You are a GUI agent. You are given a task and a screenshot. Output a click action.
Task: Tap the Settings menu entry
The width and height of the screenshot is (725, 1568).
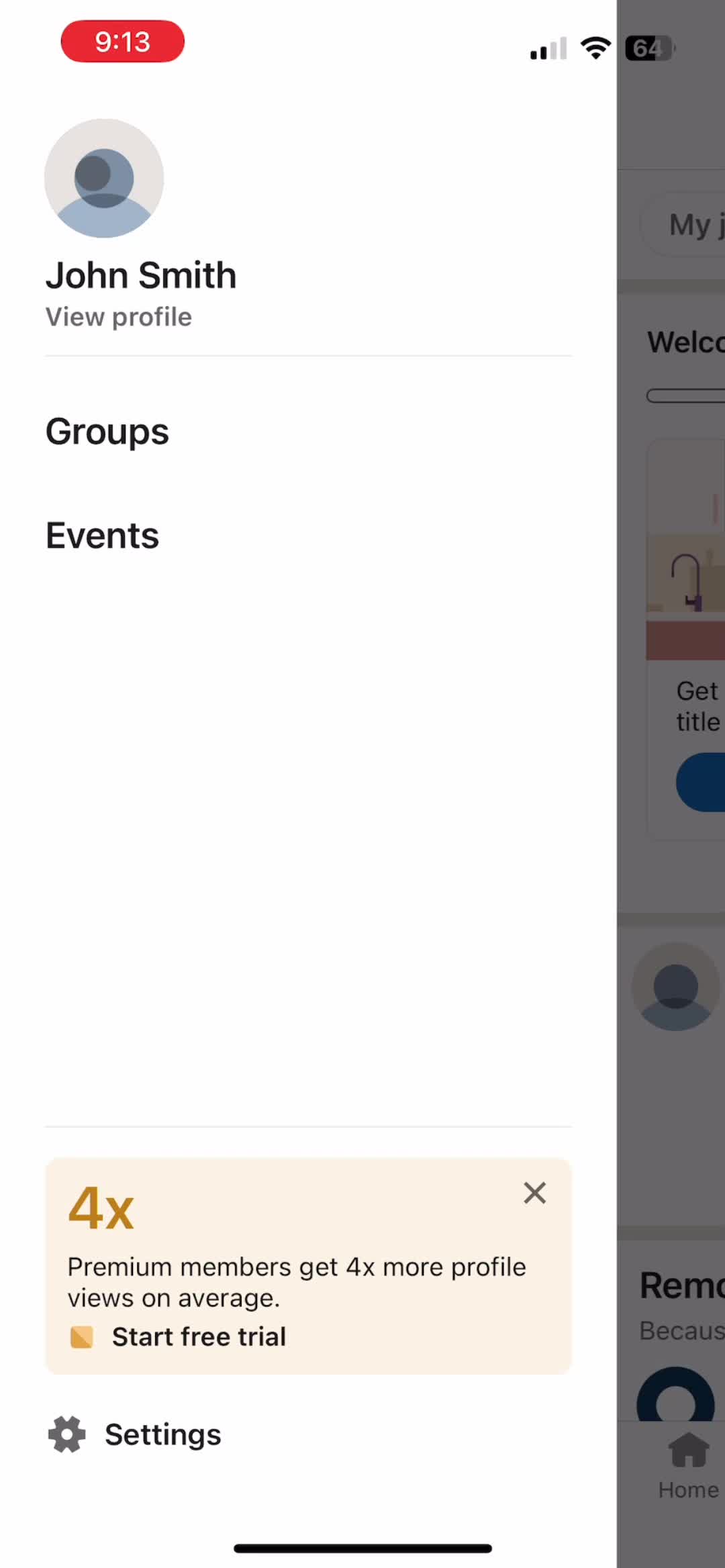pyautogui.click(x=161, y=1434)
